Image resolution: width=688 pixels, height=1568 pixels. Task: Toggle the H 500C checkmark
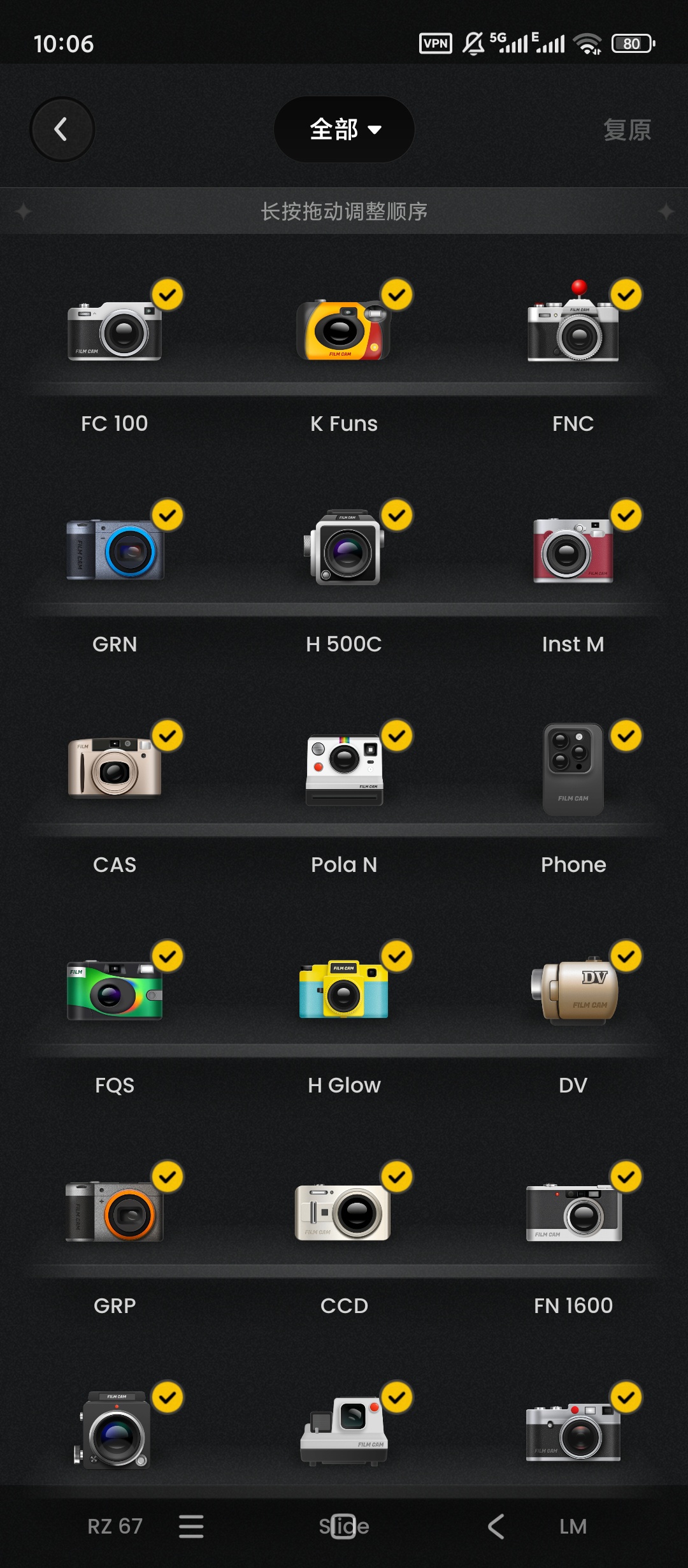(397, 515)
